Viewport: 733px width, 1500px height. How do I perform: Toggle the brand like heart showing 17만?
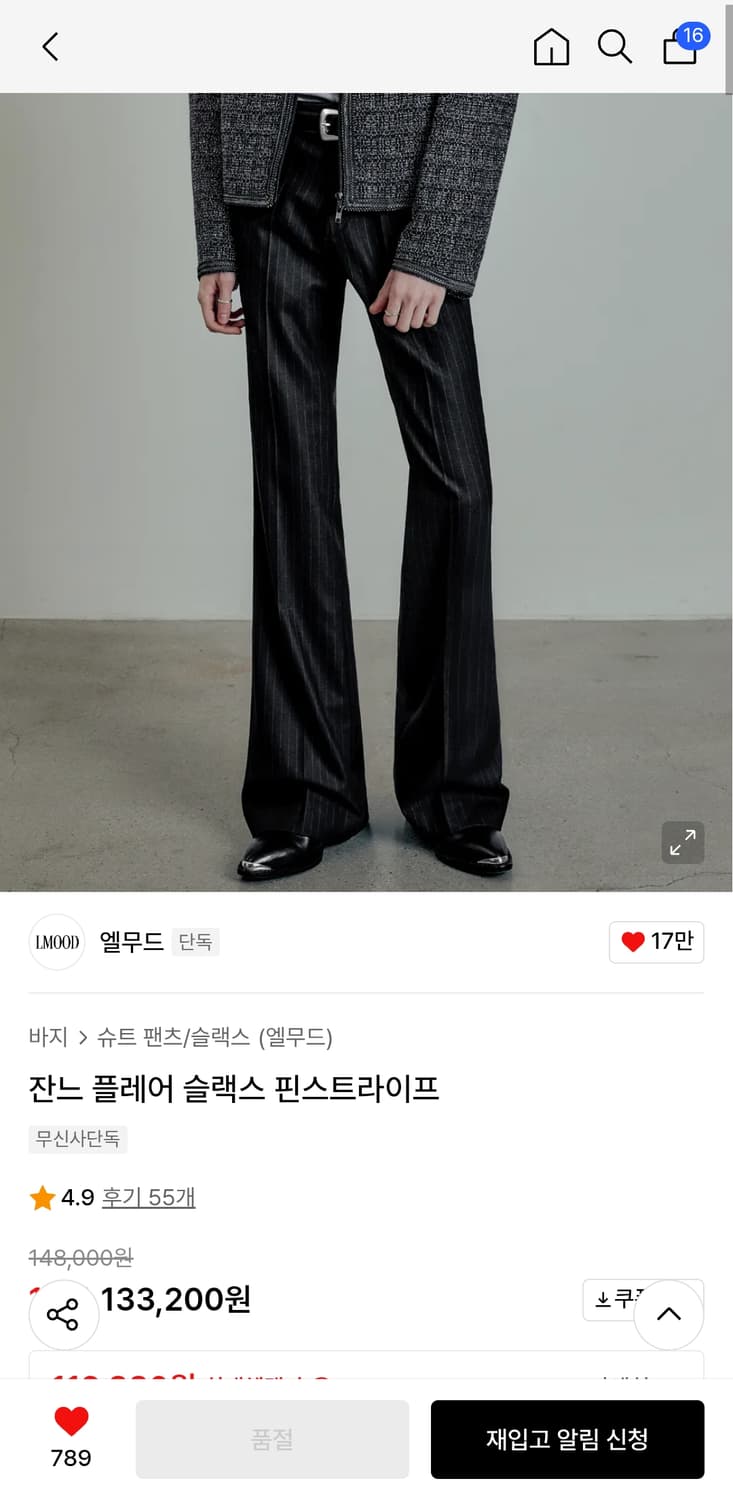coord(656,942)
